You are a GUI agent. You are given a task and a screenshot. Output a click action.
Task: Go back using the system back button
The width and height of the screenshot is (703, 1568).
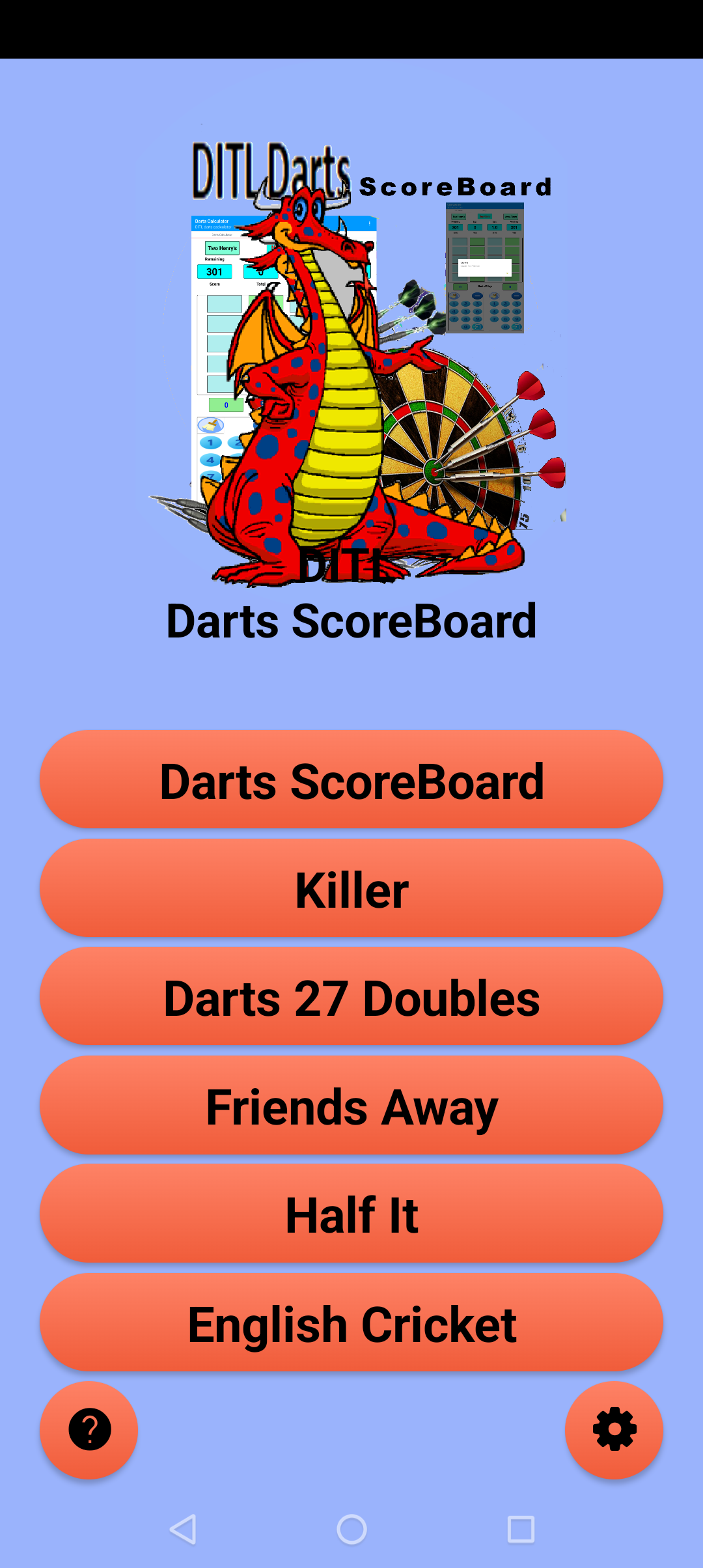(183, 1529)
